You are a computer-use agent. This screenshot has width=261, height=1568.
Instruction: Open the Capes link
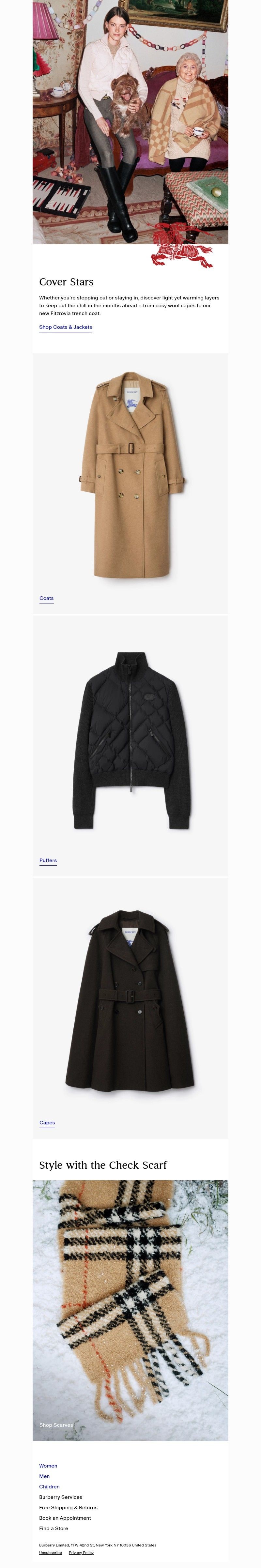47,1122
